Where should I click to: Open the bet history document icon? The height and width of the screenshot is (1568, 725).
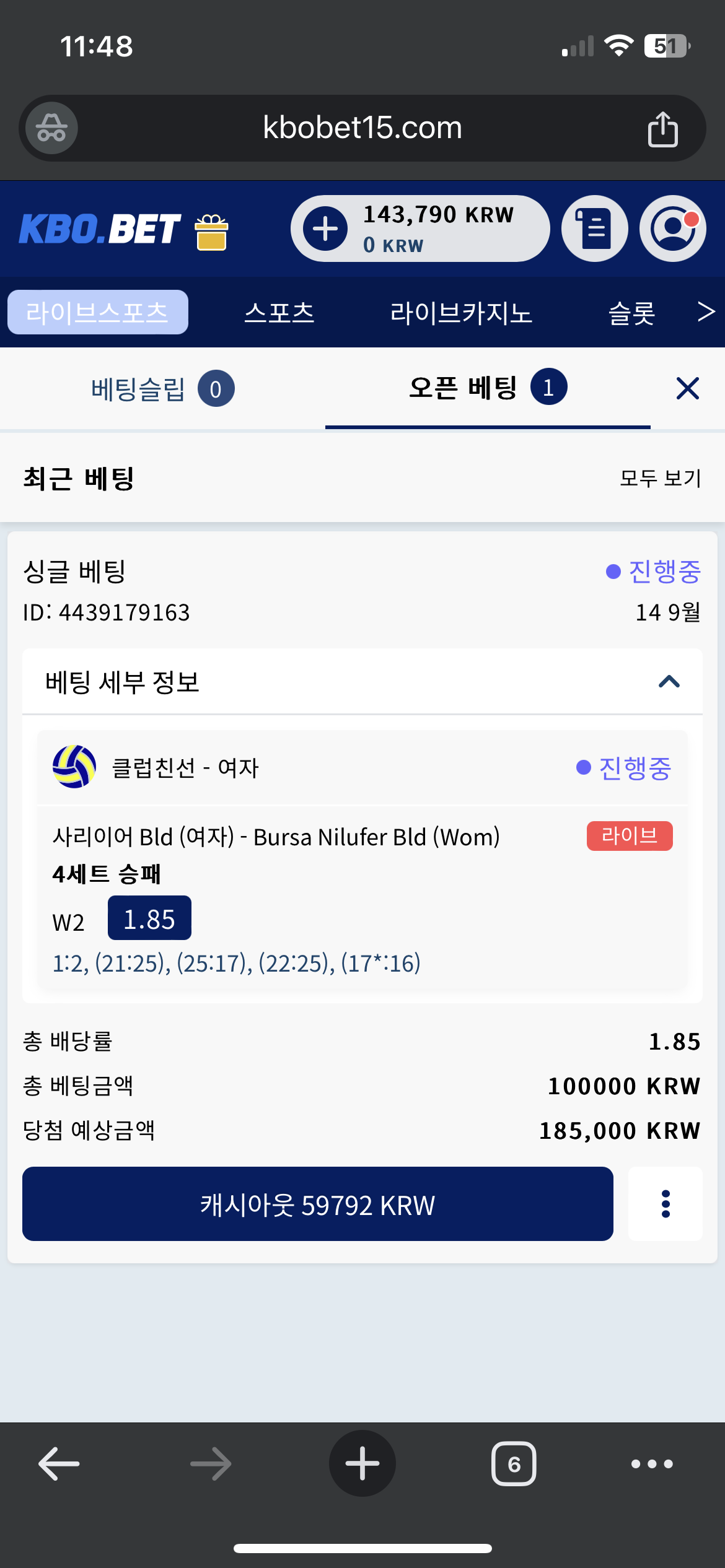point(594,229)
